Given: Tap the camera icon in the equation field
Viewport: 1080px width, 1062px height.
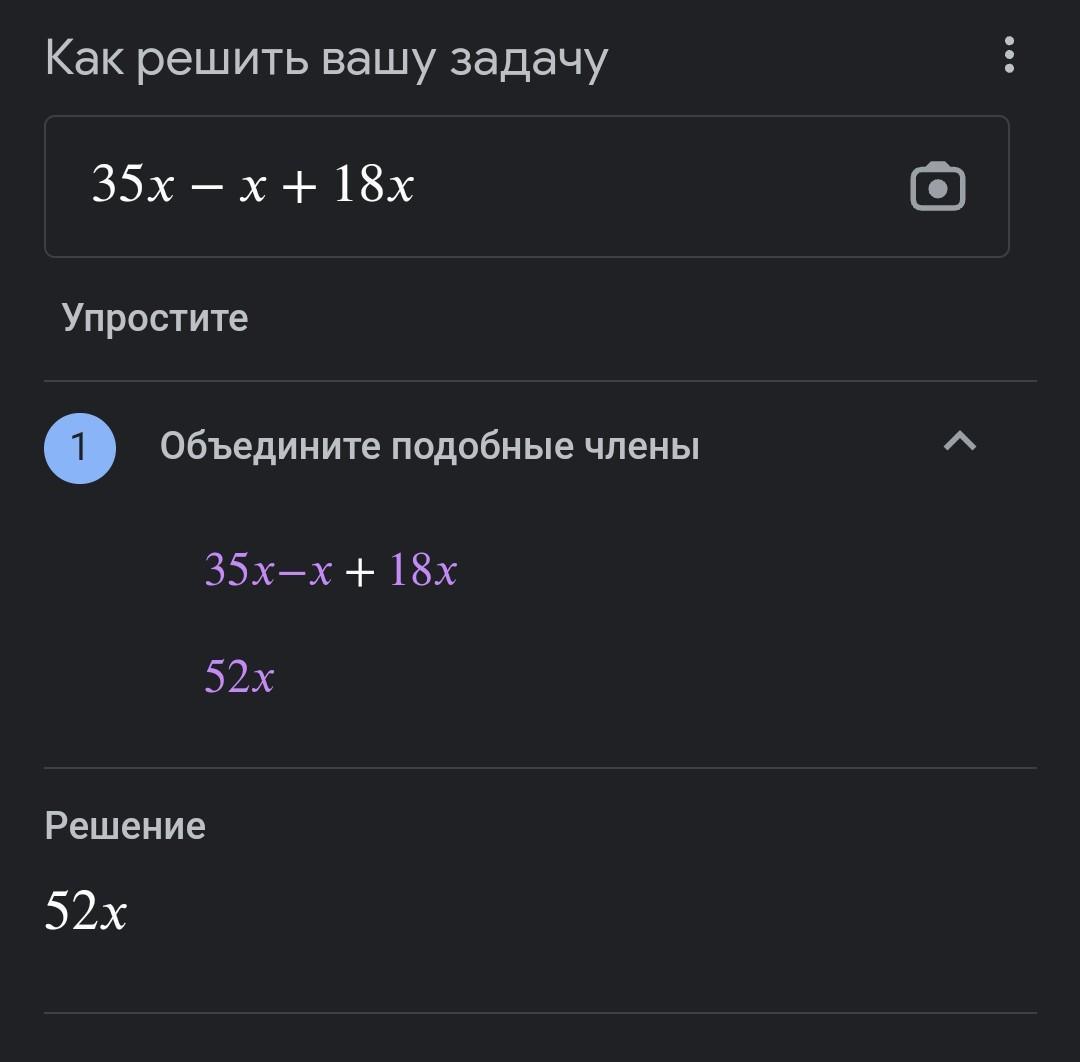Looking at the screenshot, I should click(x=937, y=187).
